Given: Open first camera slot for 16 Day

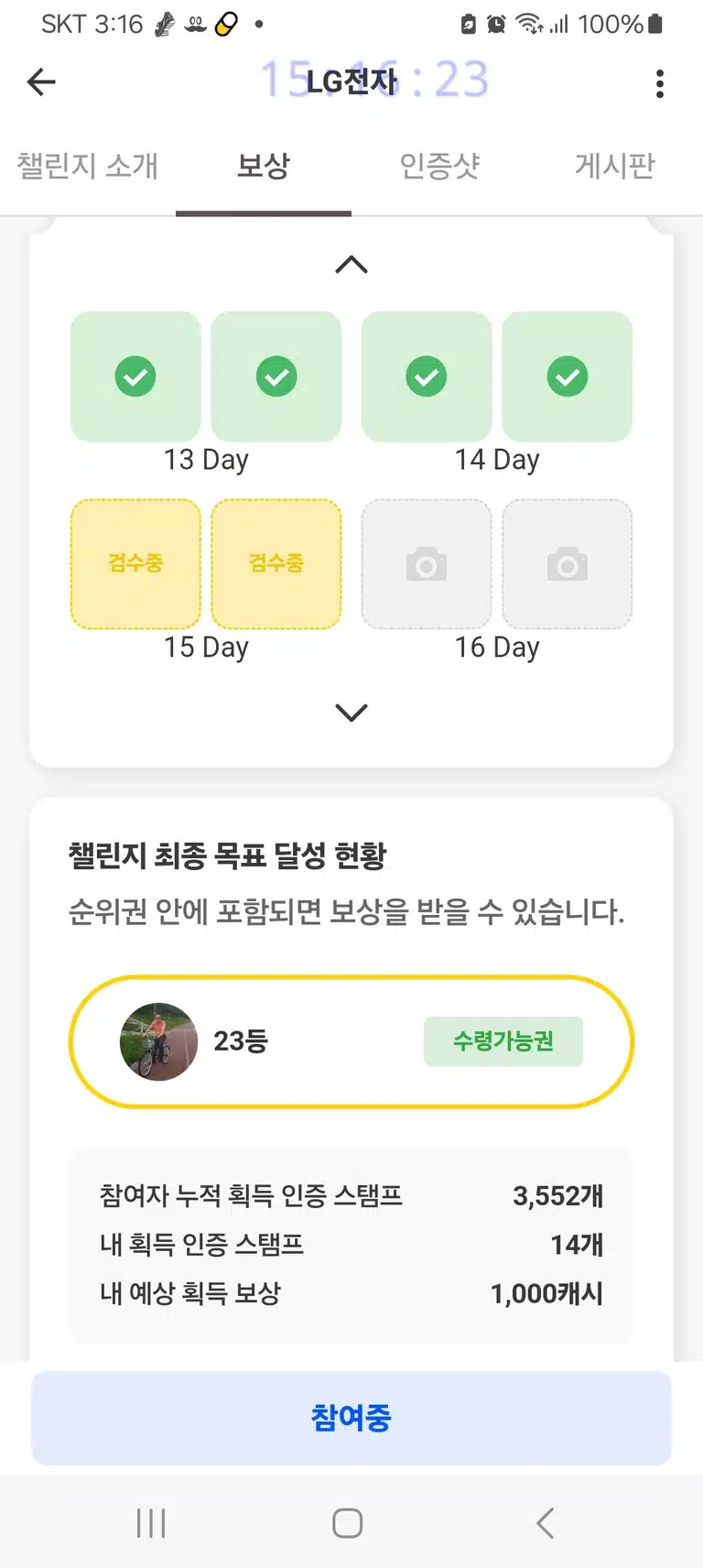Looking at the screenshot, I should tap(427, 564).
